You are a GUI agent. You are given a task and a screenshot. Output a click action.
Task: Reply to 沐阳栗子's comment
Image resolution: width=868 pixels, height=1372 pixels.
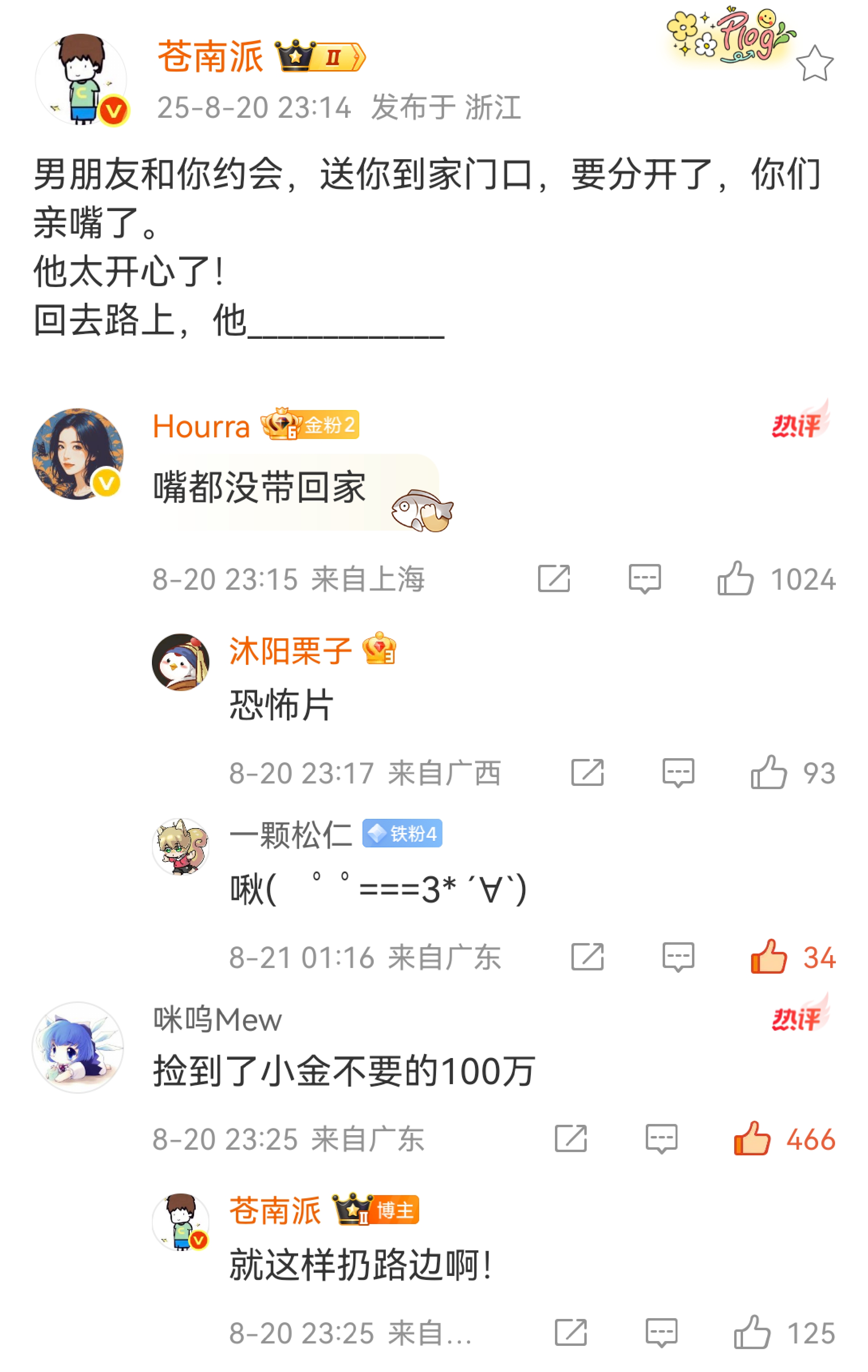click(678, 773)
